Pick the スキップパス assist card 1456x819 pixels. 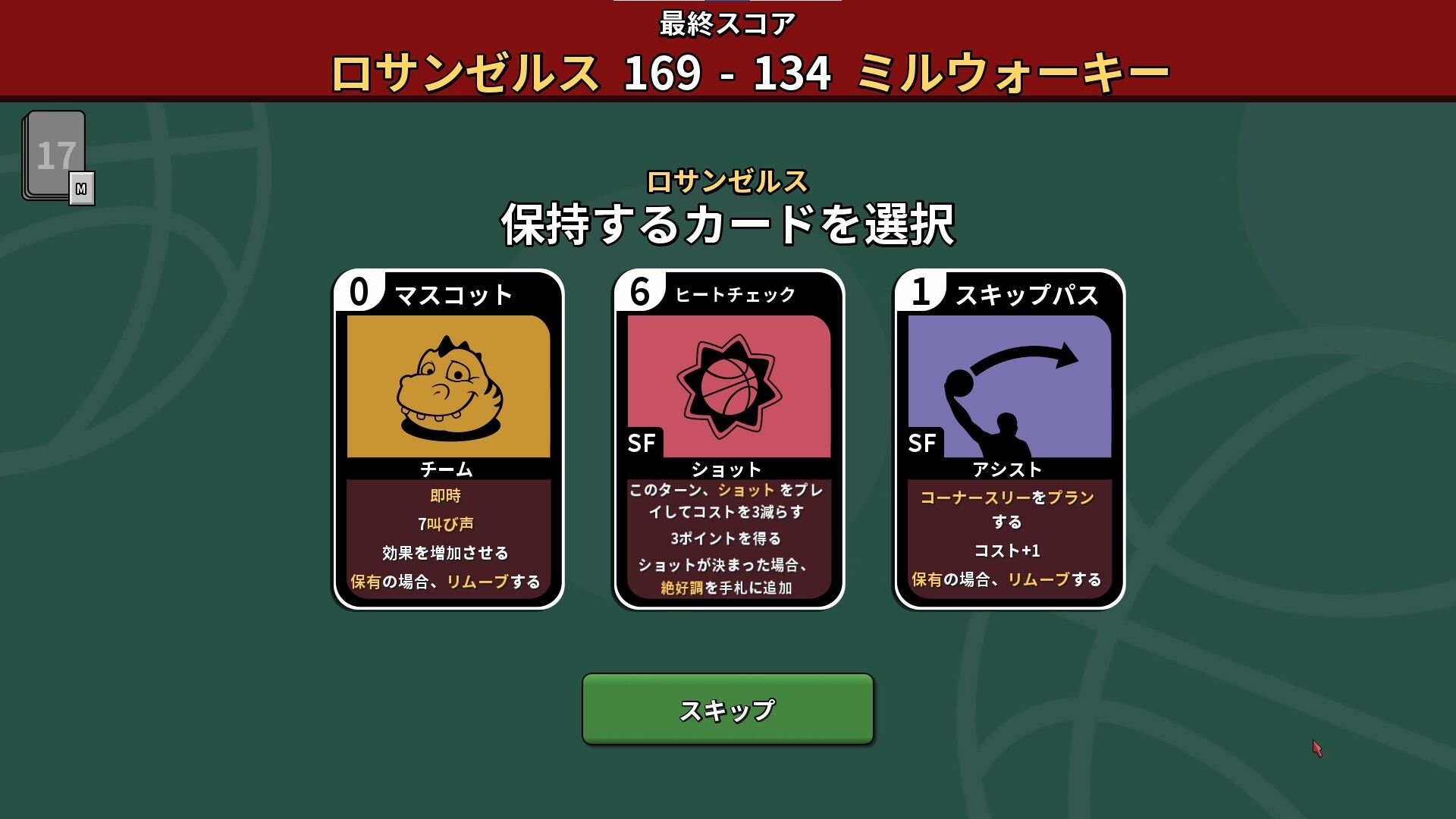1009,438
